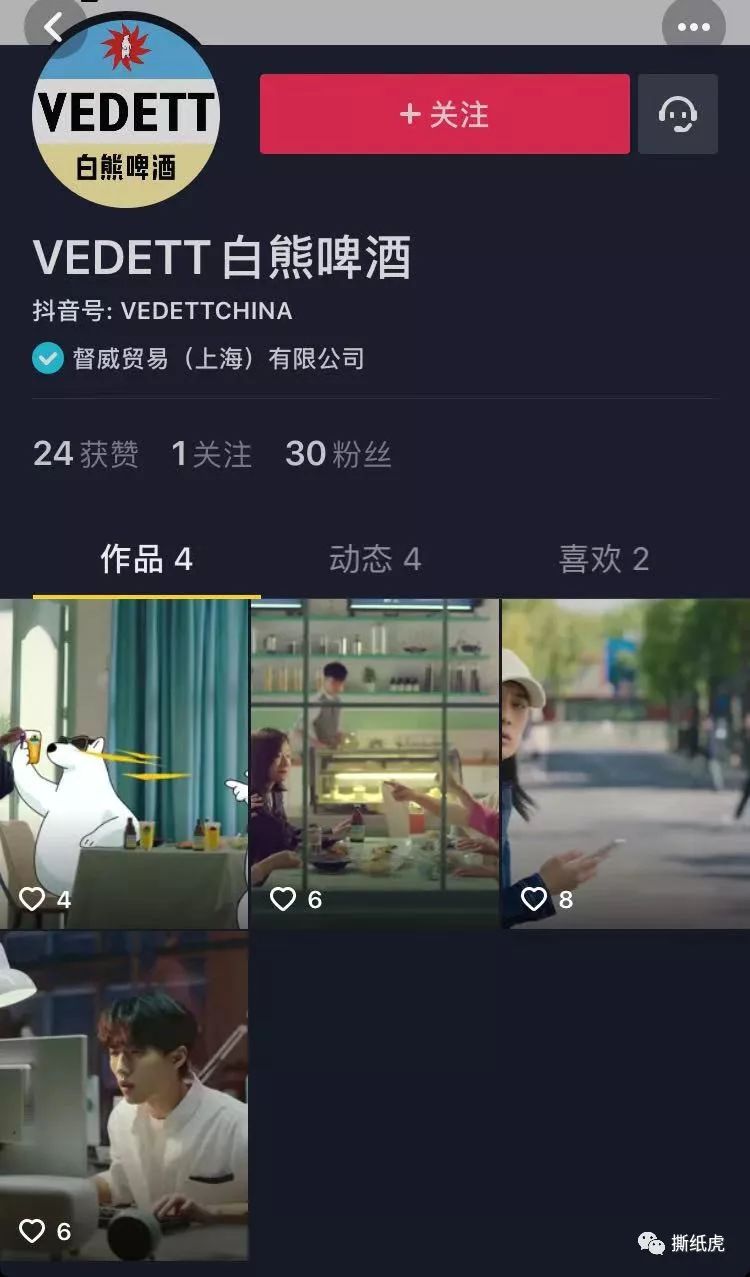The height and width of the screenshot is (1277, 750).
Task: View the 30 粉丝 followers list
Action: point(338,454)
